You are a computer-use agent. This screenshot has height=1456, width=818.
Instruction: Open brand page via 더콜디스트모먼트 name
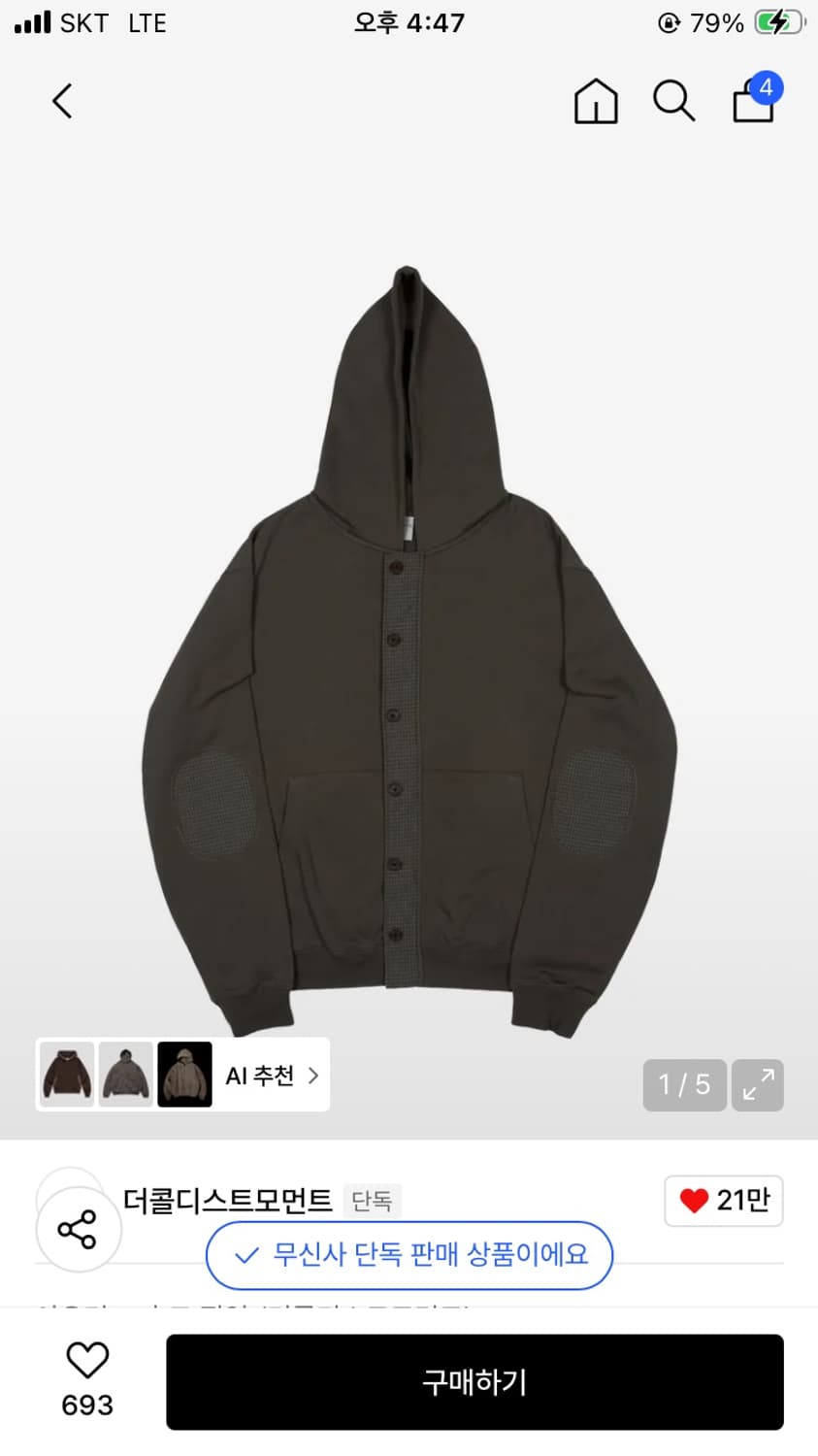[x=230, y=1201]
